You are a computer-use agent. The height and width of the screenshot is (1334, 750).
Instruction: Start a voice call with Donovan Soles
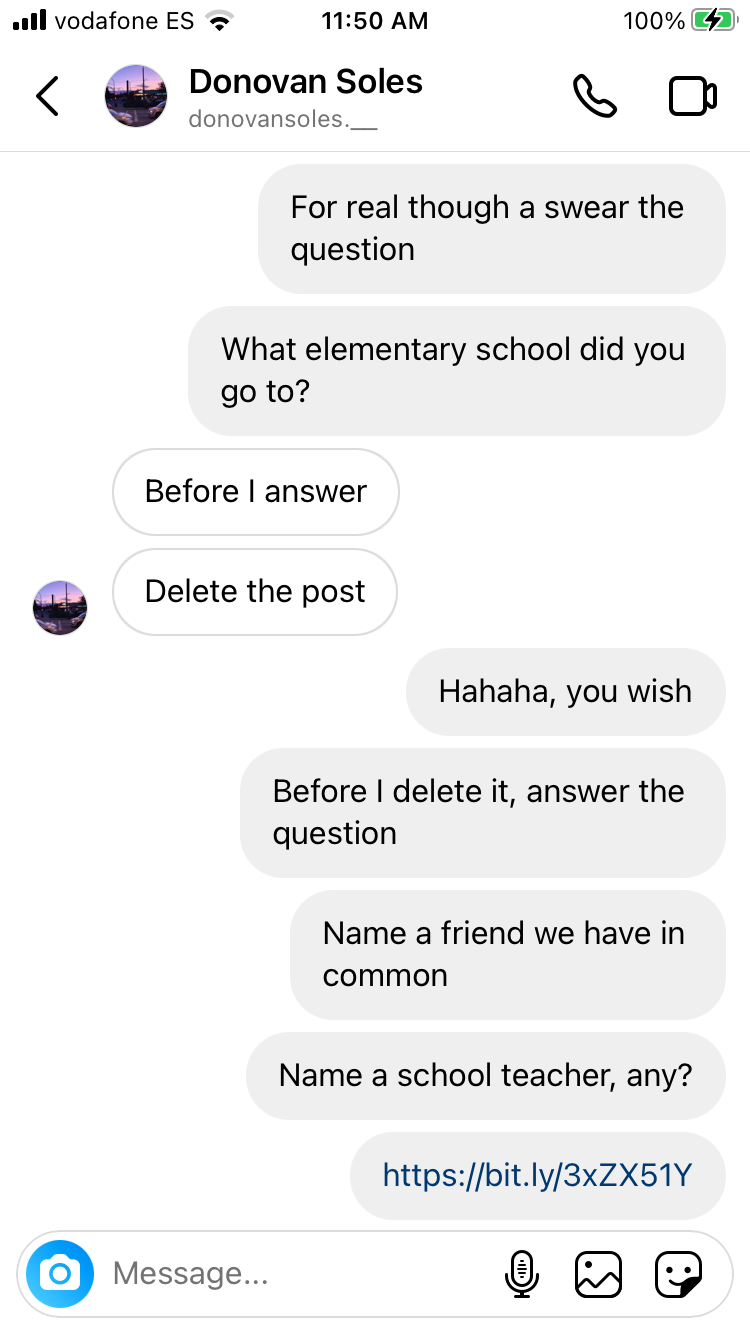pos(594,96)
